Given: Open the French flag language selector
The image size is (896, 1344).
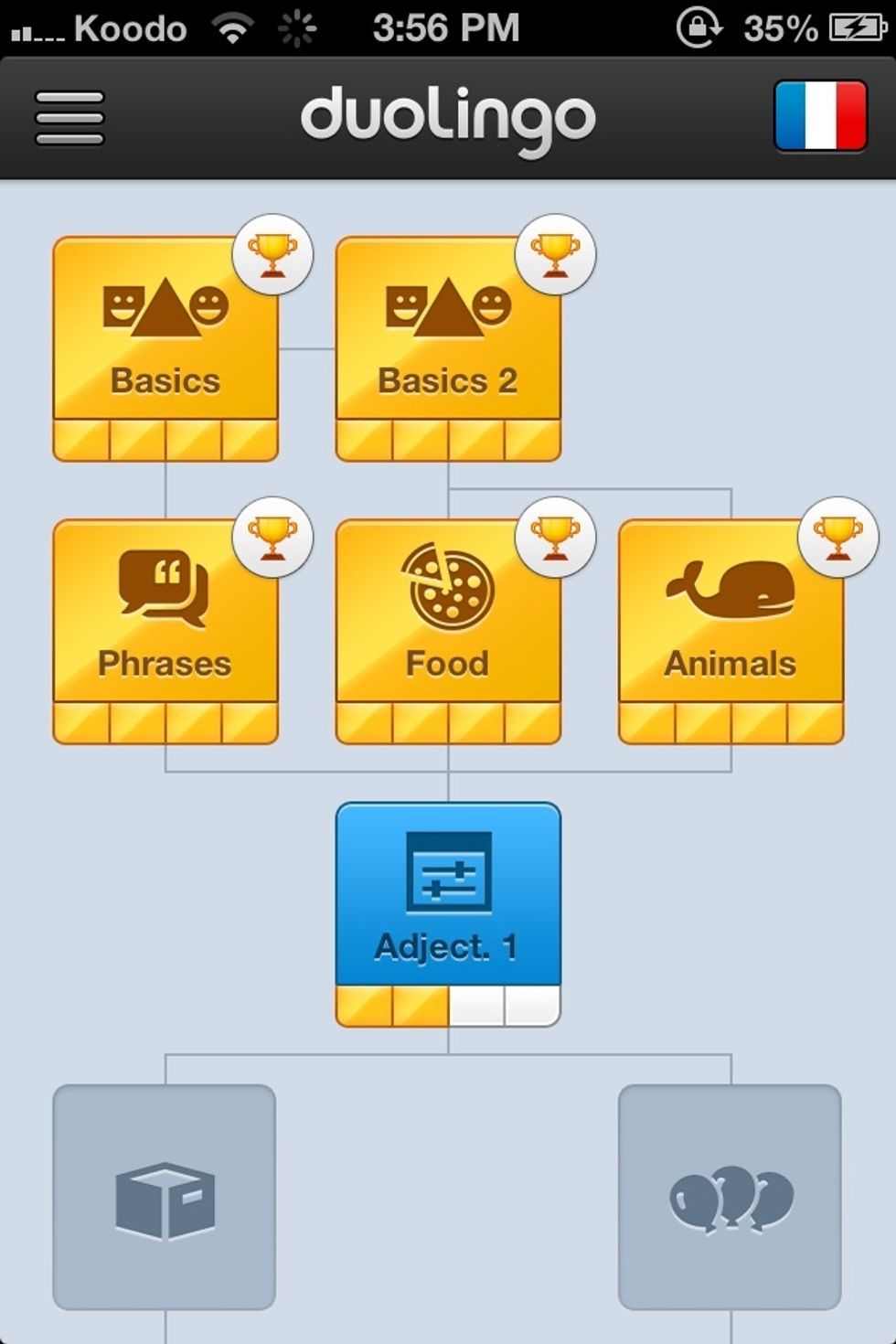Looking at the screenshot, I should coord(820,116).
